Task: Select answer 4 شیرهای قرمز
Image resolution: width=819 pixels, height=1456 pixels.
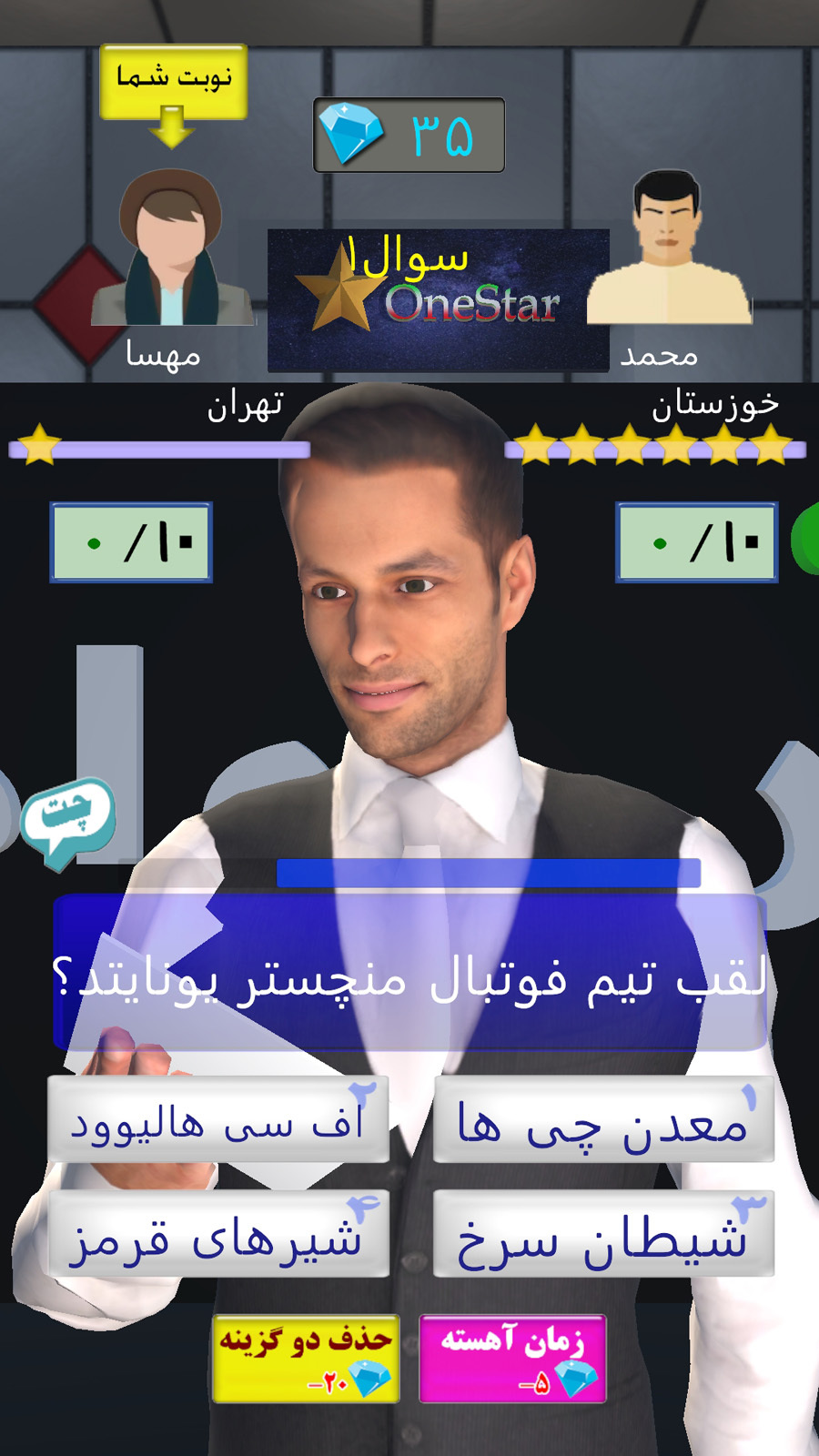Action: pyautogui.click(x=218, y=1234)
